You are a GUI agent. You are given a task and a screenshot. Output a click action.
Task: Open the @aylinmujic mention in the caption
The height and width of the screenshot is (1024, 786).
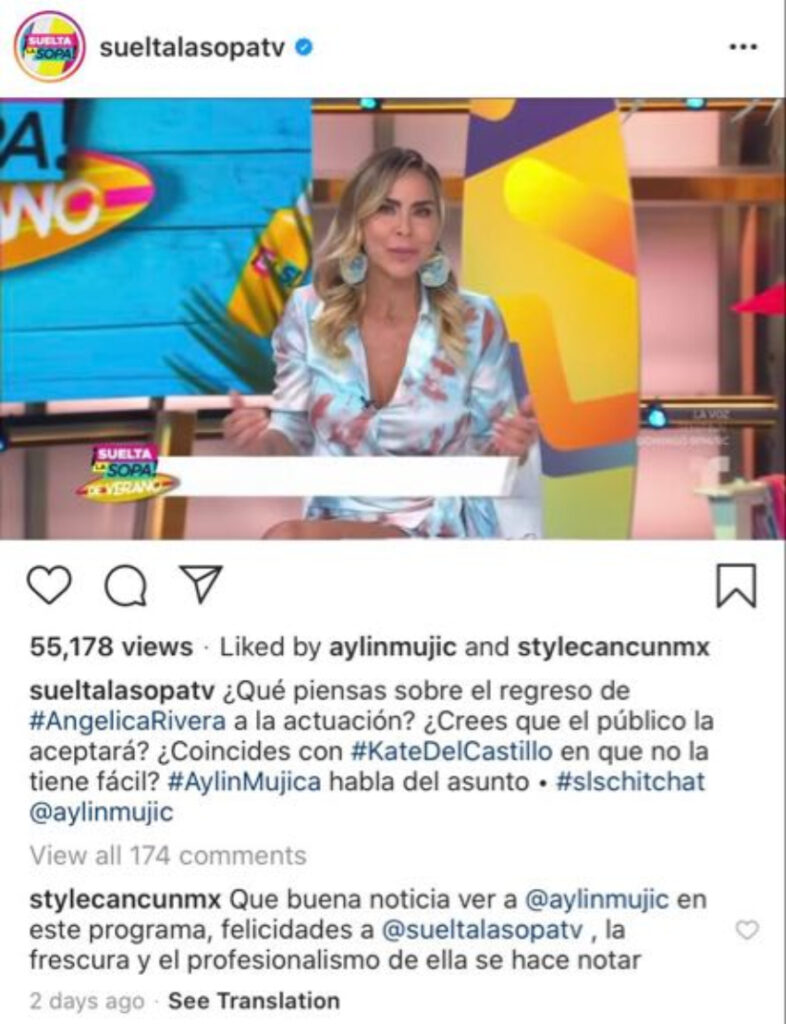[102, 812]
